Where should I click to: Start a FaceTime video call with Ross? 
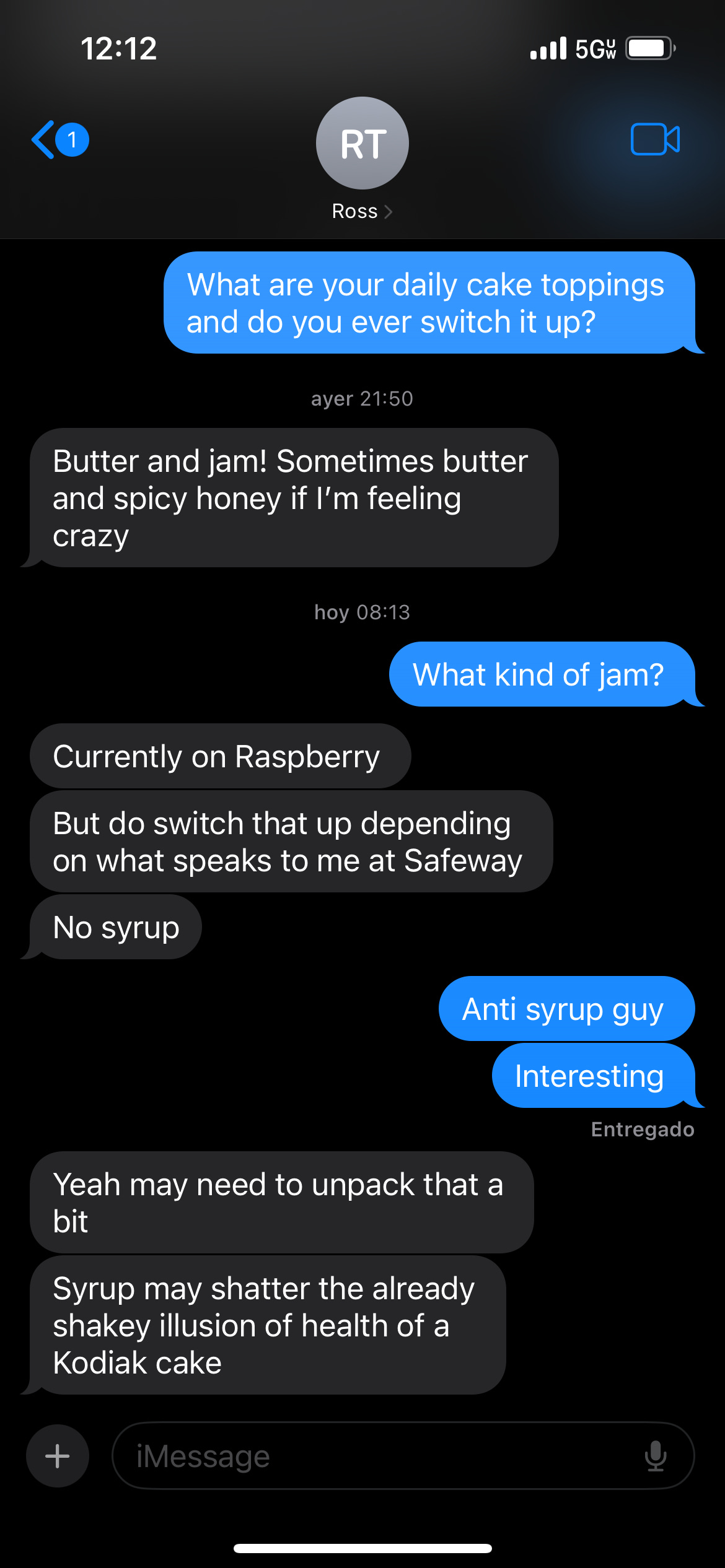point(655,139)
